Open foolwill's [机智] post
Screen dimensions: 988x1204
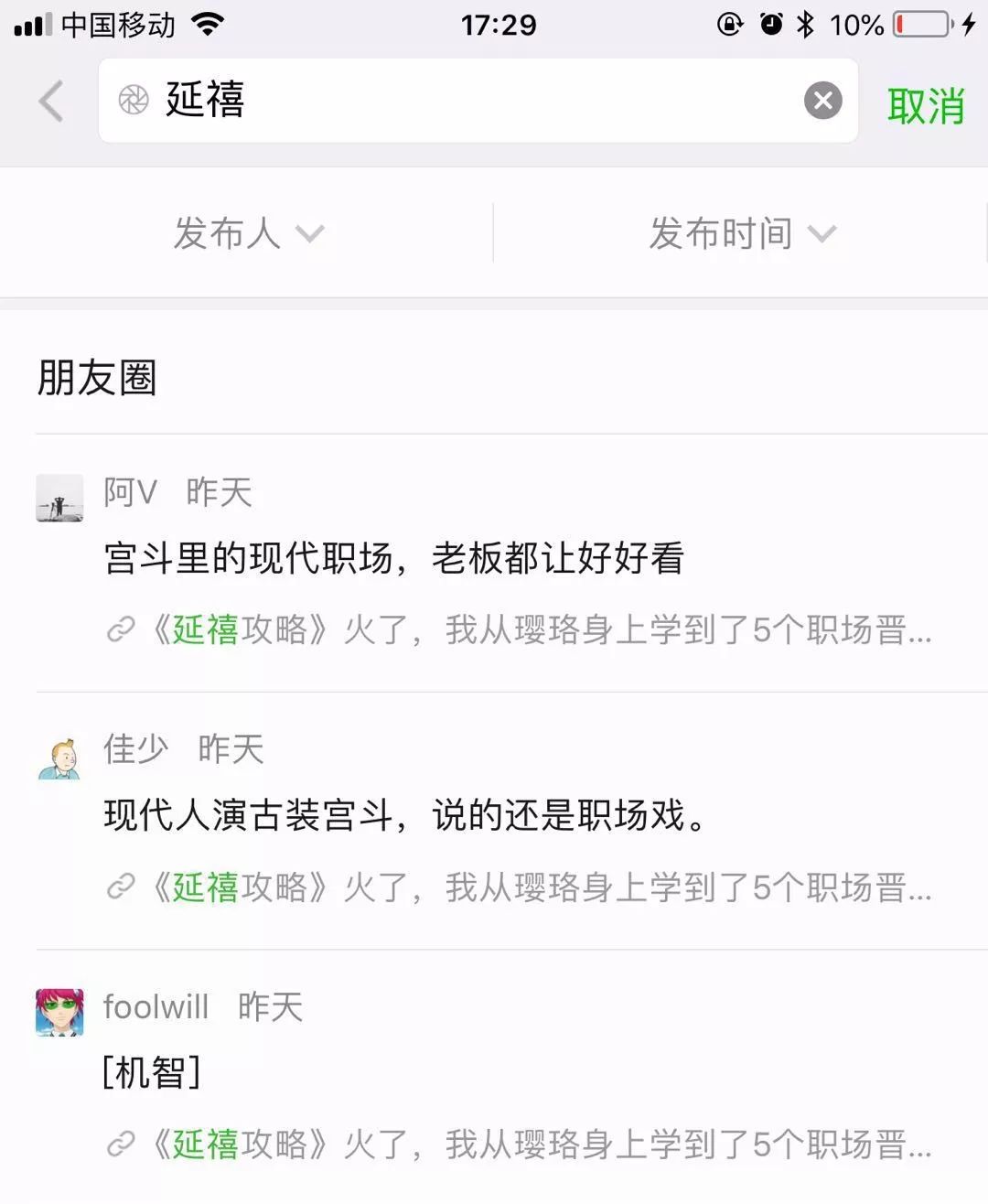152,1072
